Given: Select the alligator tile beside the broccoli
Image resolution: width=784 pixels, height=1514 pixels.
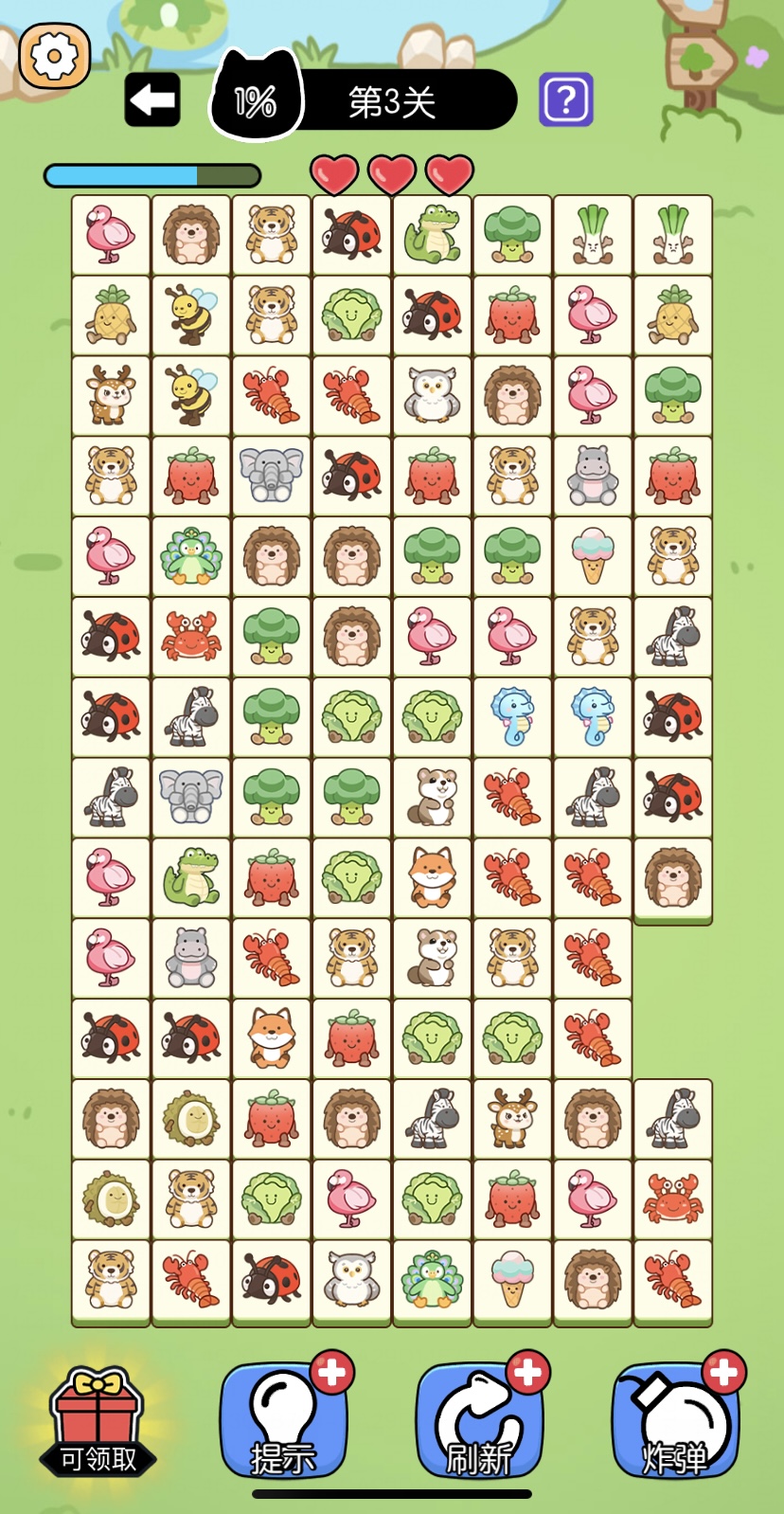Looking at the screenshot, I should click(432, 234).
